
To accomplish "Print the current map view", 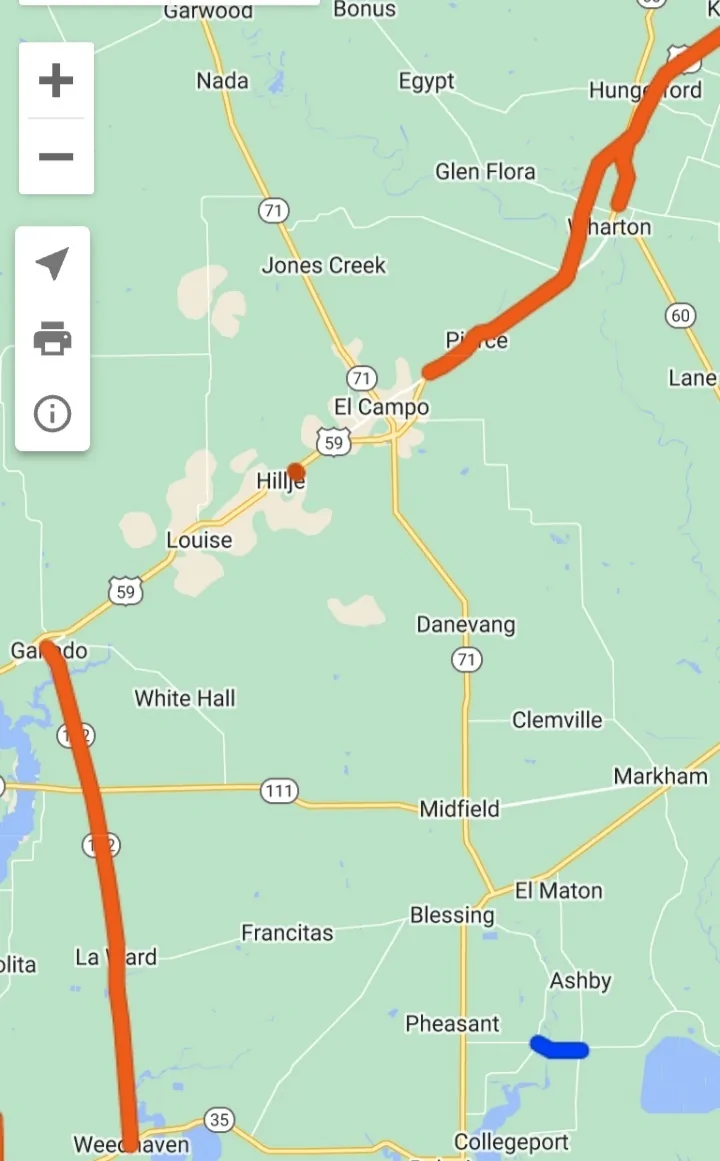I will pyautogui.click(x=53, y=339).
